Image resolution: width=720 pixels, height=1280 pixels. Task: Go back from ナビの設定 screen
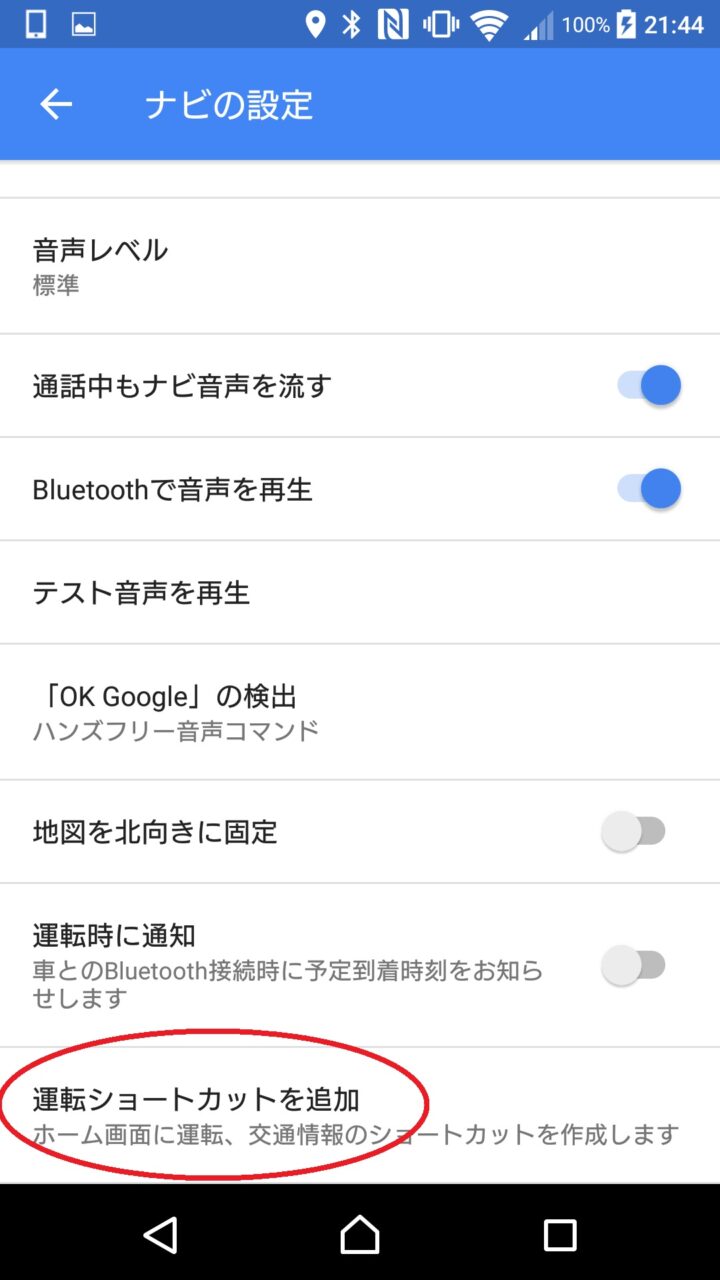pyautogui.click(x=56, y=105)
